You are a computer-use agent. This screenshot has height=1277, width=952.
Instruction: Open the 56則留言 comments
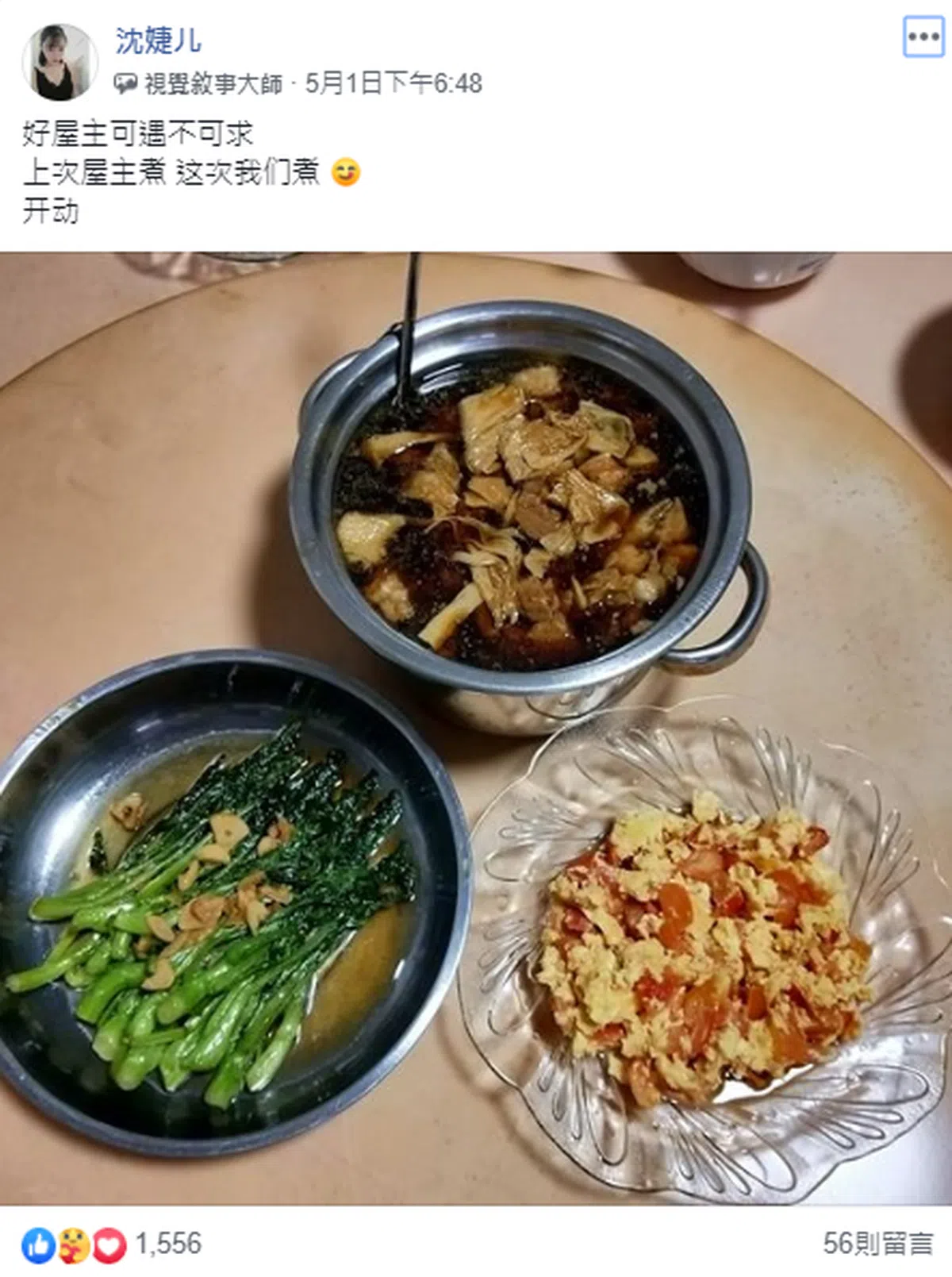pos(877,1243)
